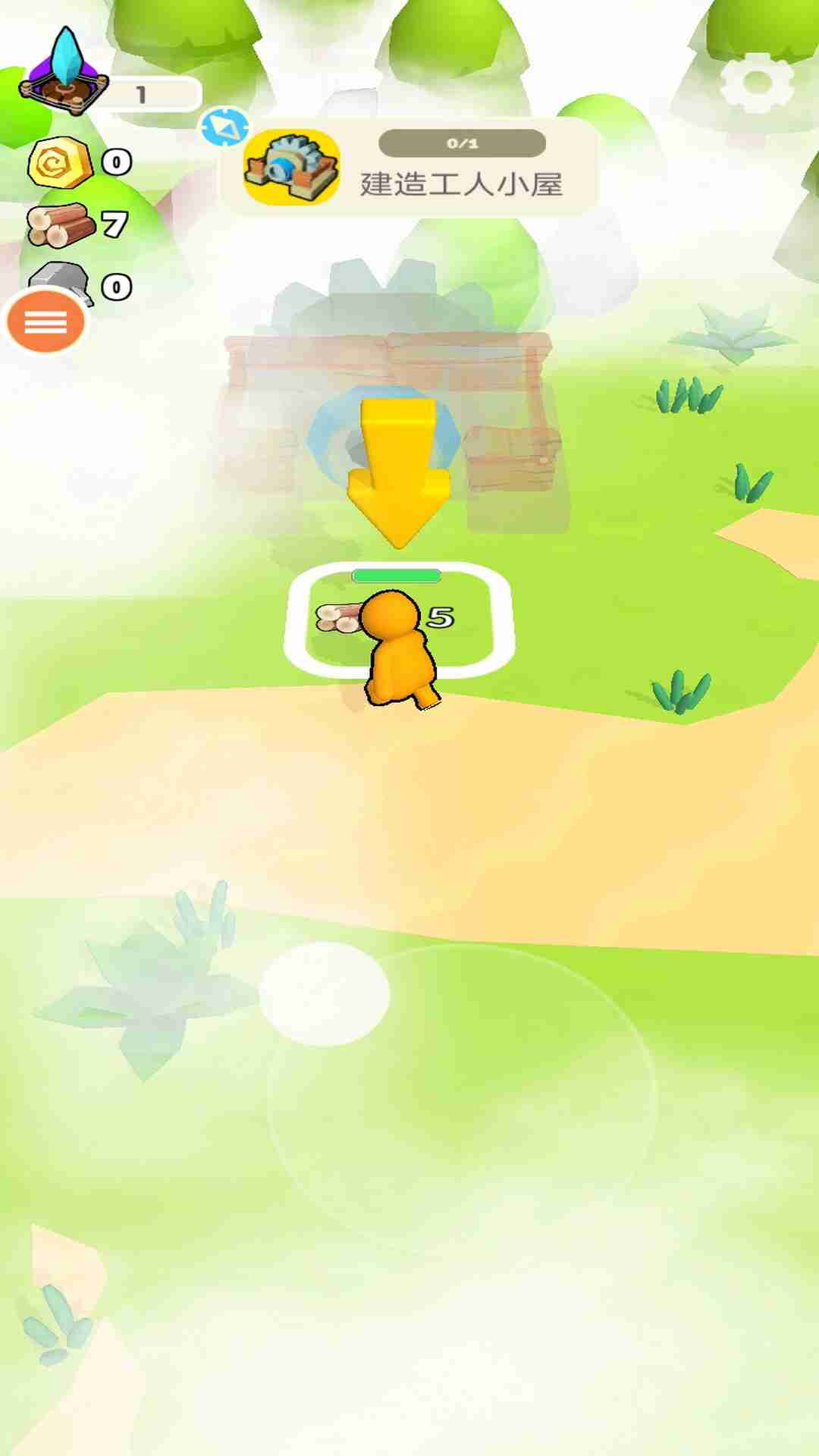Tap the blue compass locator icon
Screen dimensions: 819x1456
click(224, 127)
